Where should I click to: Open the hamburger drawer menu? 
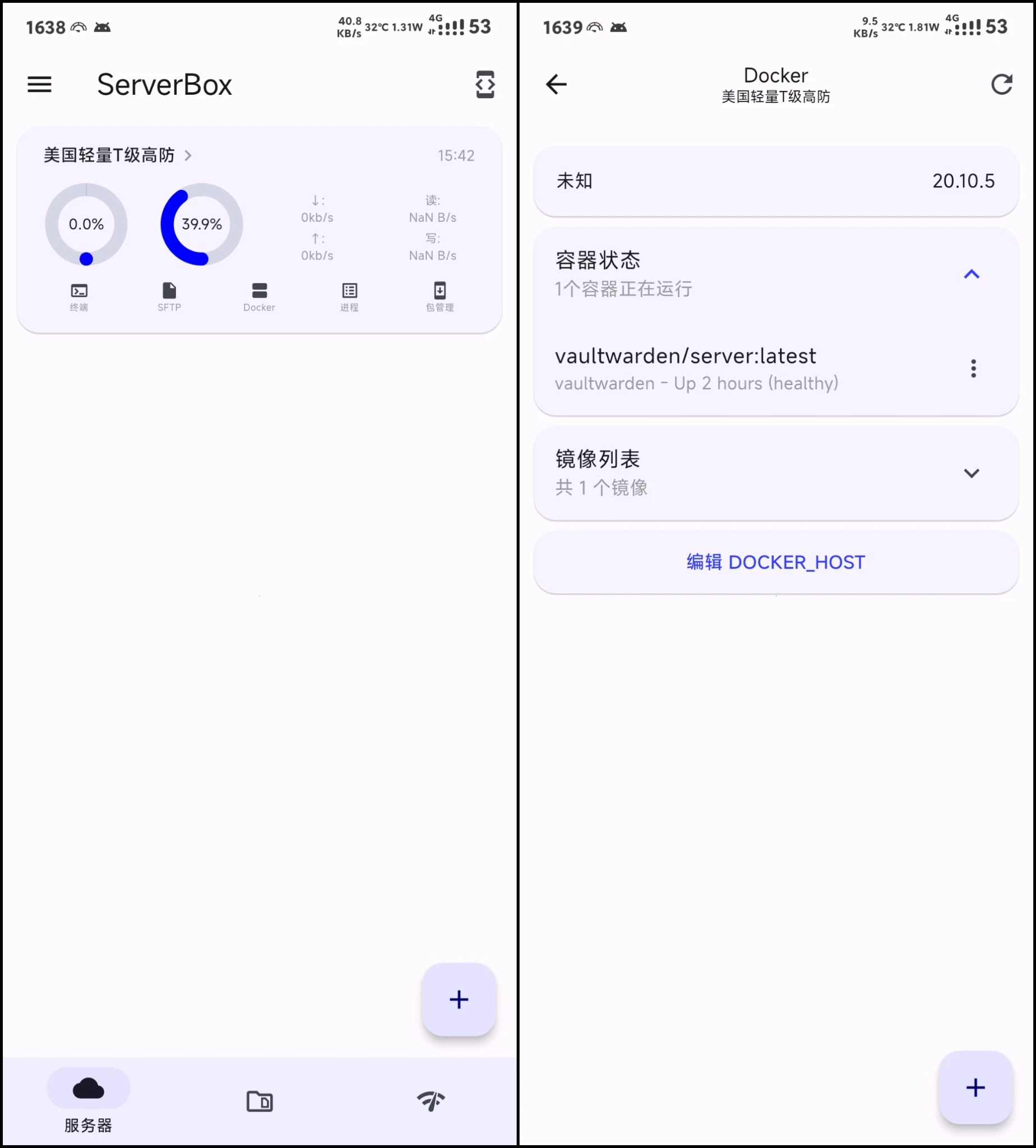pyautogui.click(x=39, y=85)
